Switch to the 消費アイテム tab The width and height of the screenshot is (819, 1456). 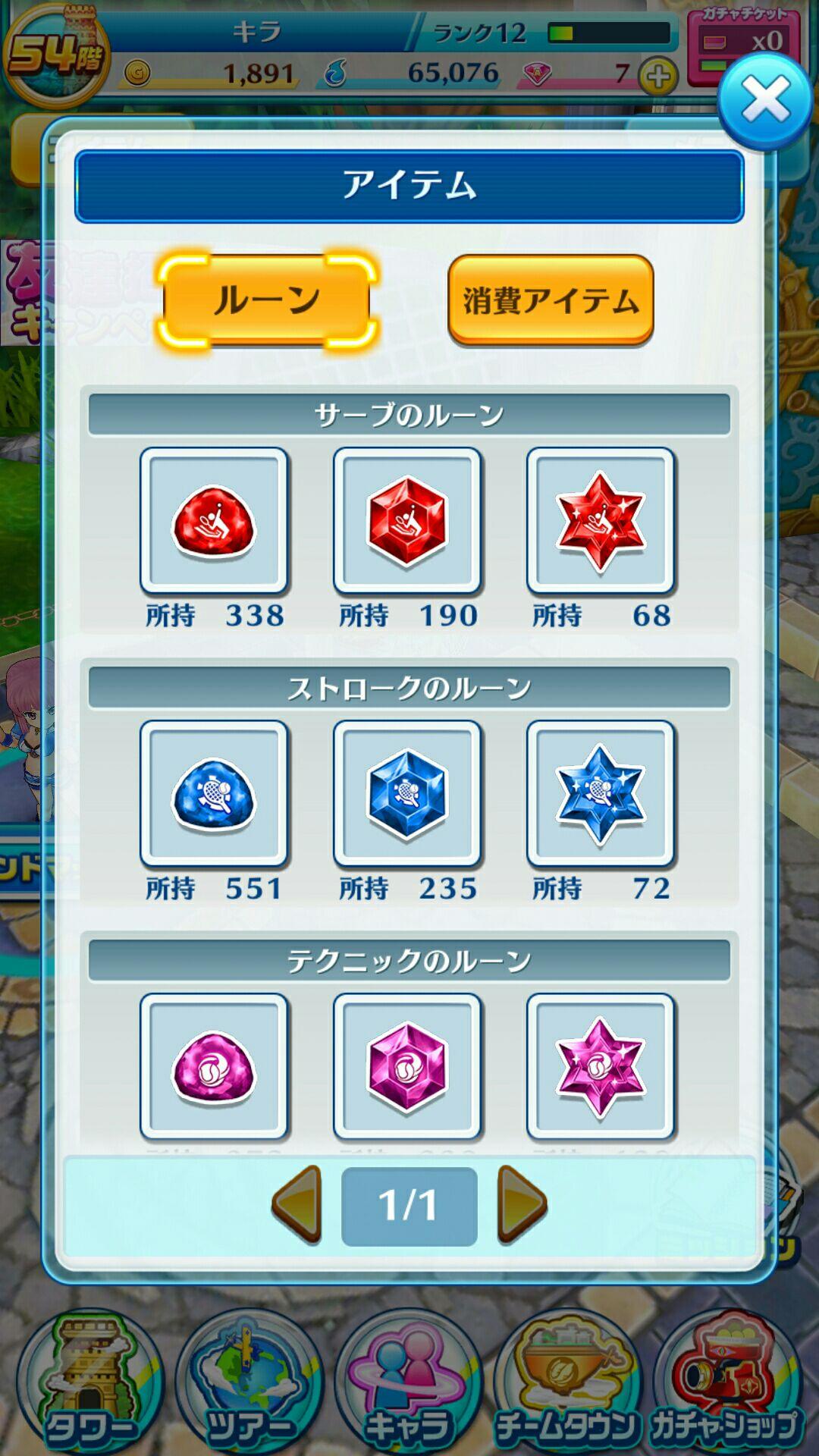coord(550,302)
